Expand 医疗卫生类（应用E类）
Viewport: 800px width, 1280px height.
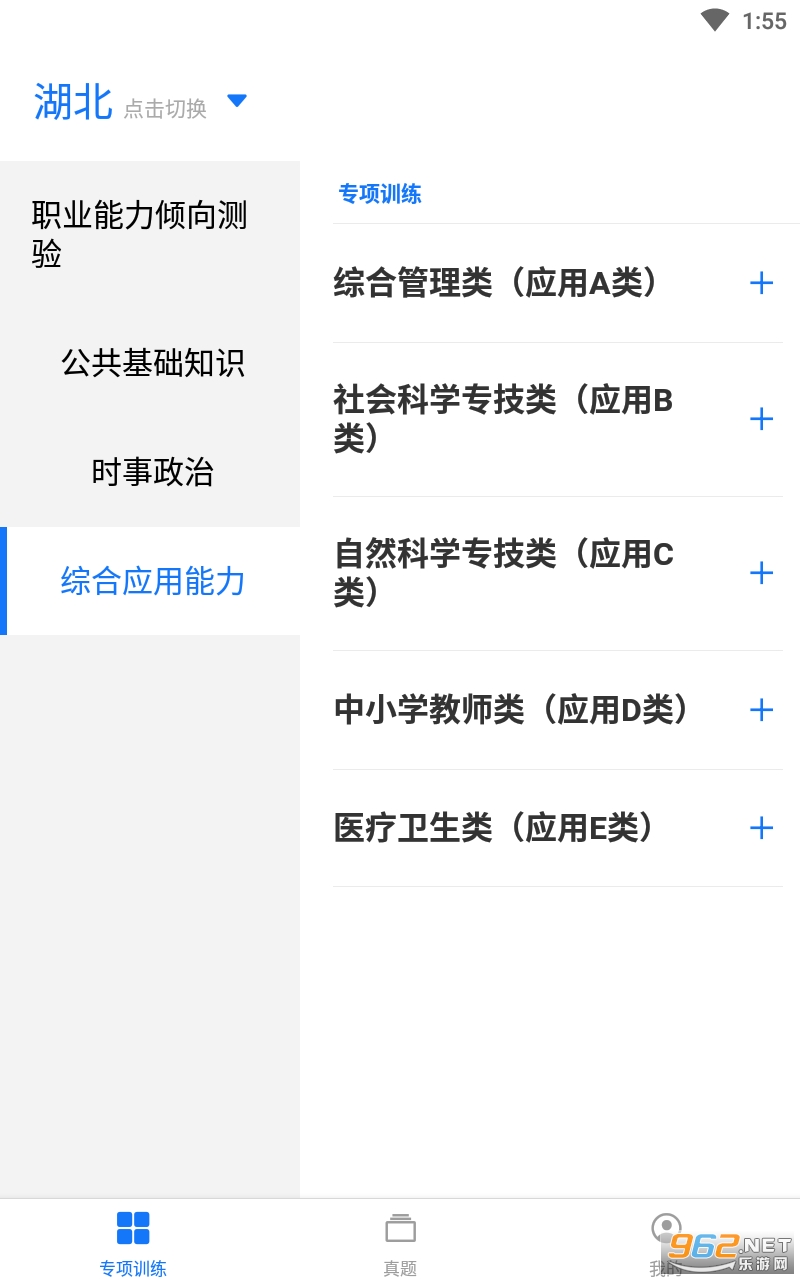(x=761, y=828)
